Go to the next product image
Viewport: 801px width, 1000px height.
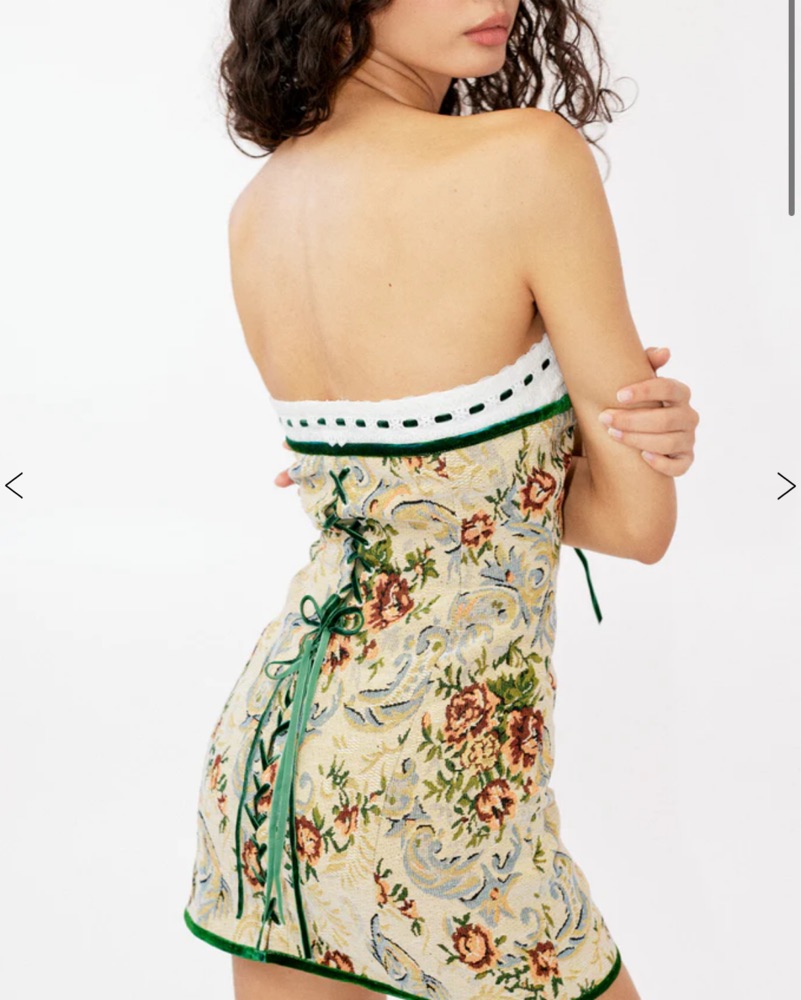786,486
